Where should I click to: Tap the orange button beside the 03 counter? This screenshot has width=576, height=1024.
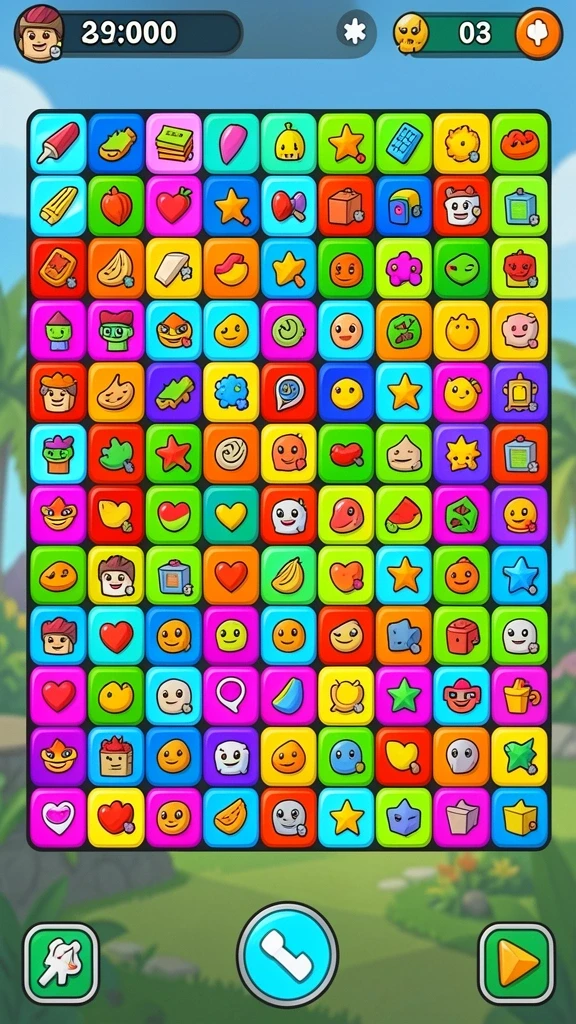click(x=539, y=33)
